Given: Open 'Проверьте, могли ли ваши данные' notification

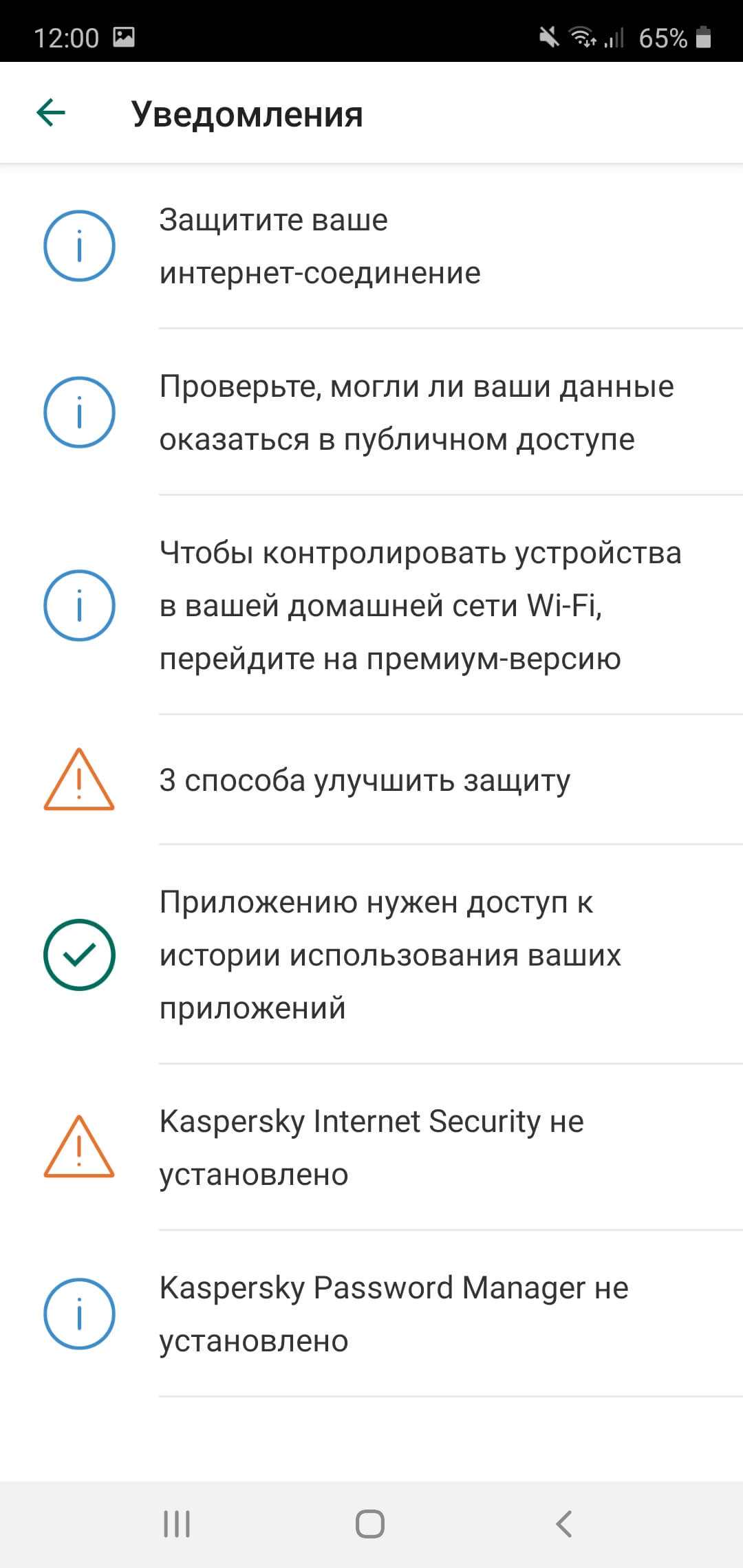Looking at the screenshot, I should point(371,413).
